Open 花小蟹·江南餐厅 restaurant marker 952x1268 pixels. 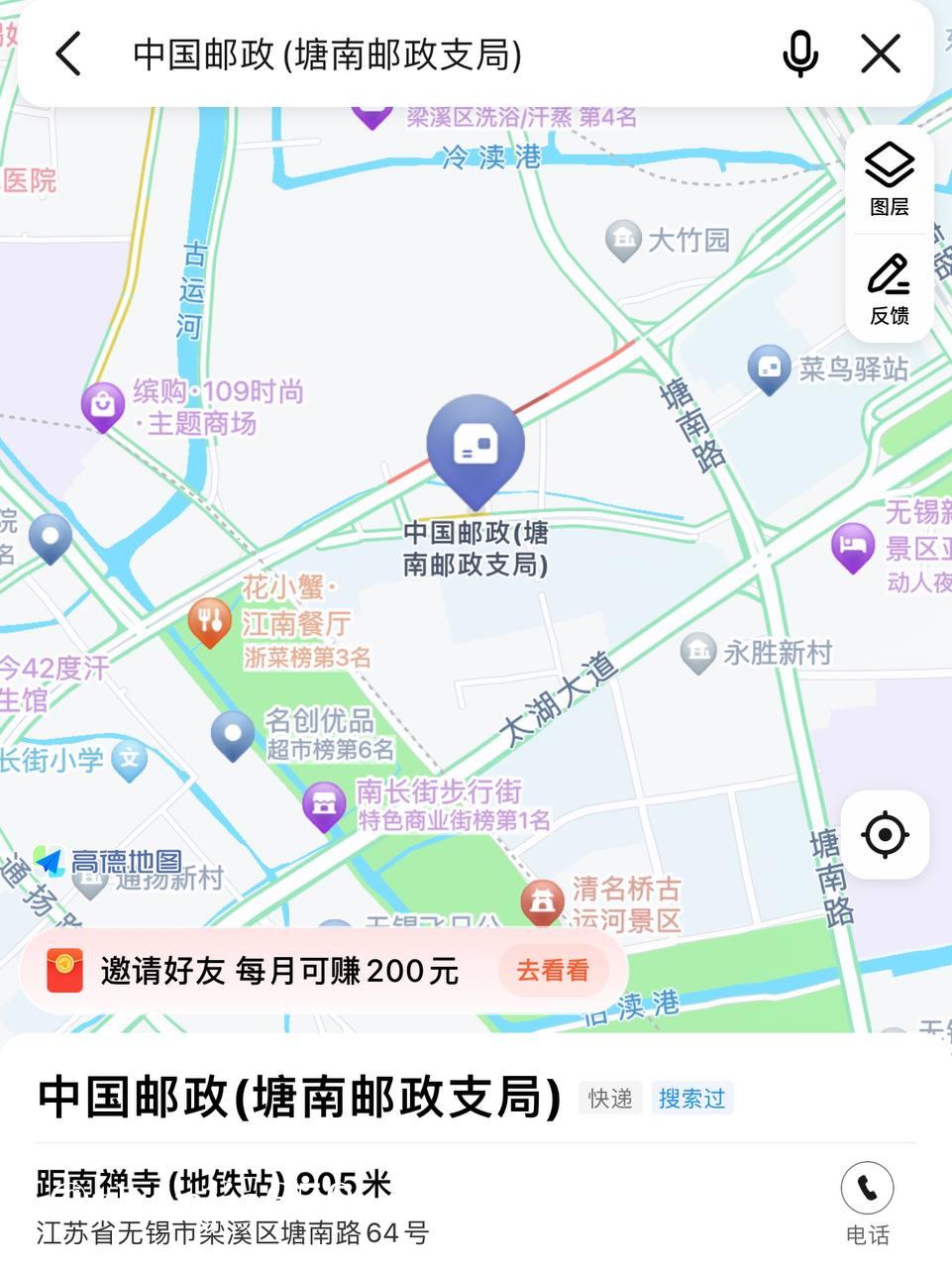[210, 622]
